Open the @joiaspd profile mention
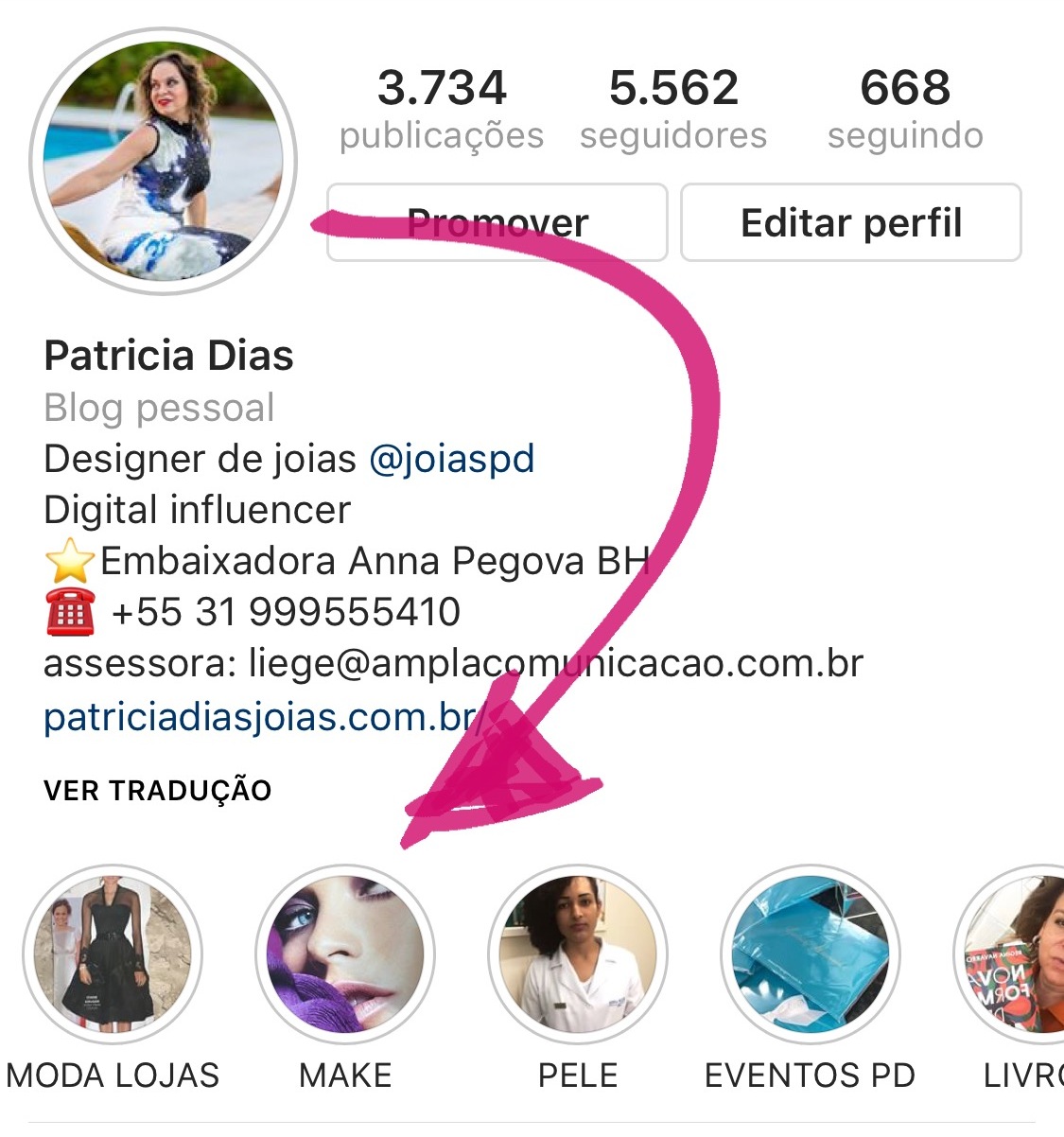 [451, 459]
